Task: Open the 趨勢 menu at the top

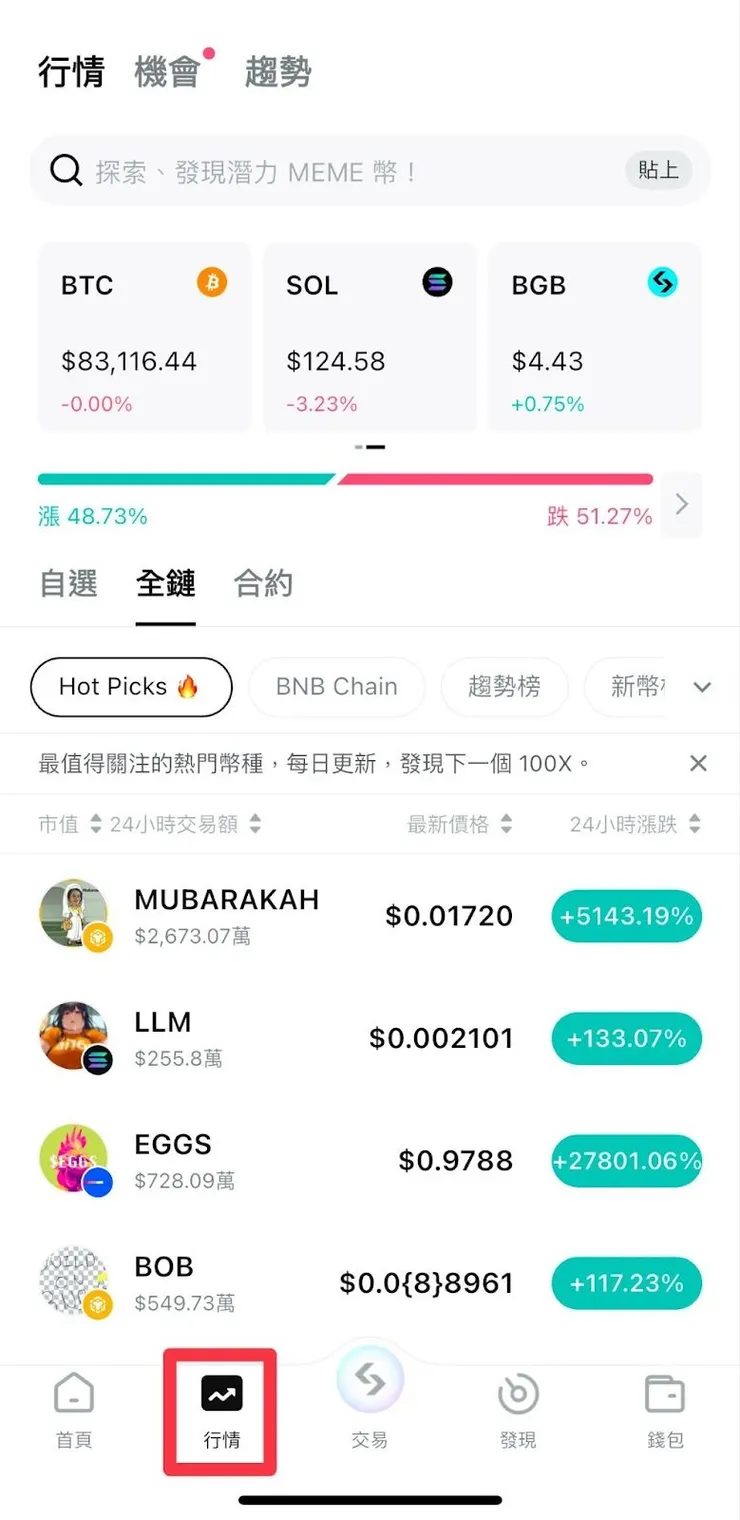Action: [x=277, y=71]
